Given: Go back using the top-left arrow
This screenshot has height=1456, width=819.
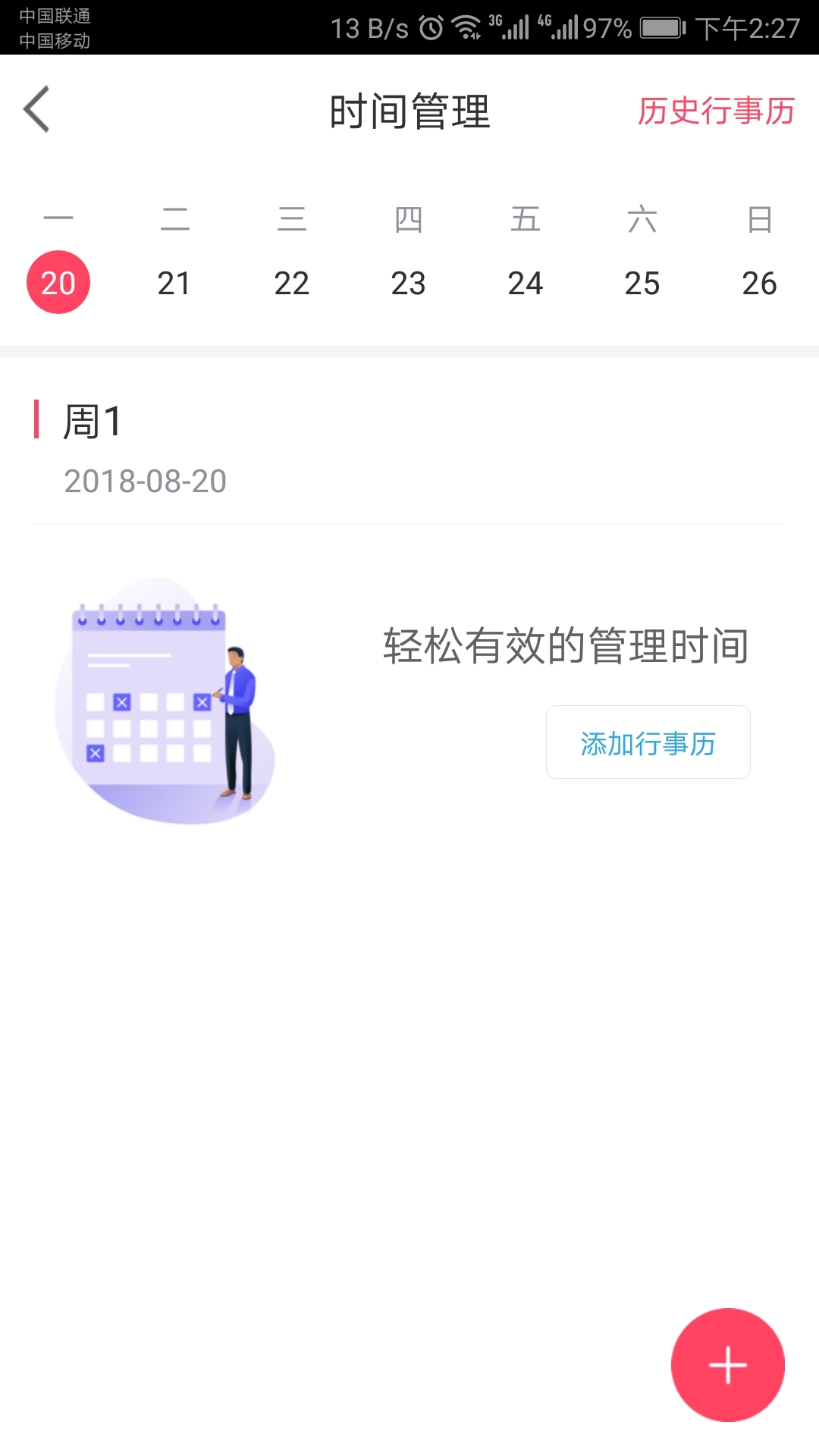Looking at the screenshot, I should coord(37,110).
